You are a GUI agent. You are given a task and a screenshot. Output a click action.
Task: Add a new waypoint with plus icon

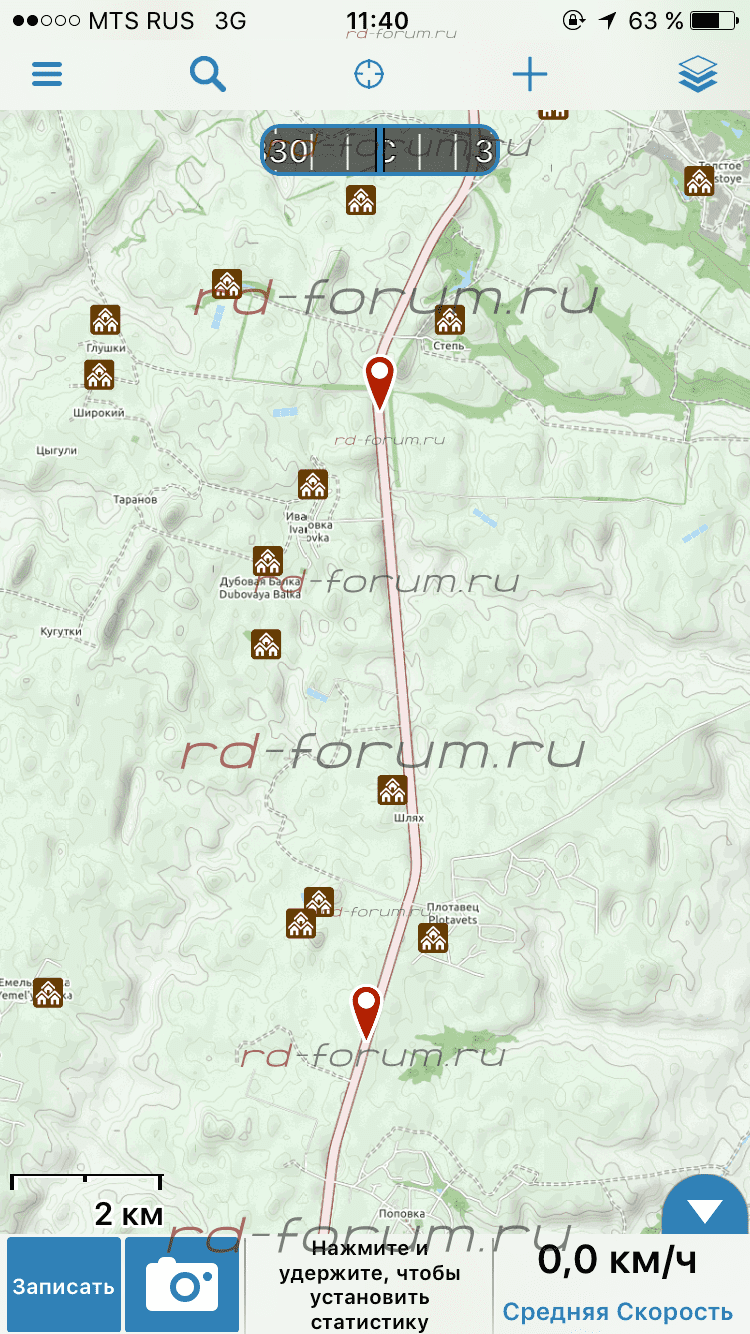coord(529,74)
